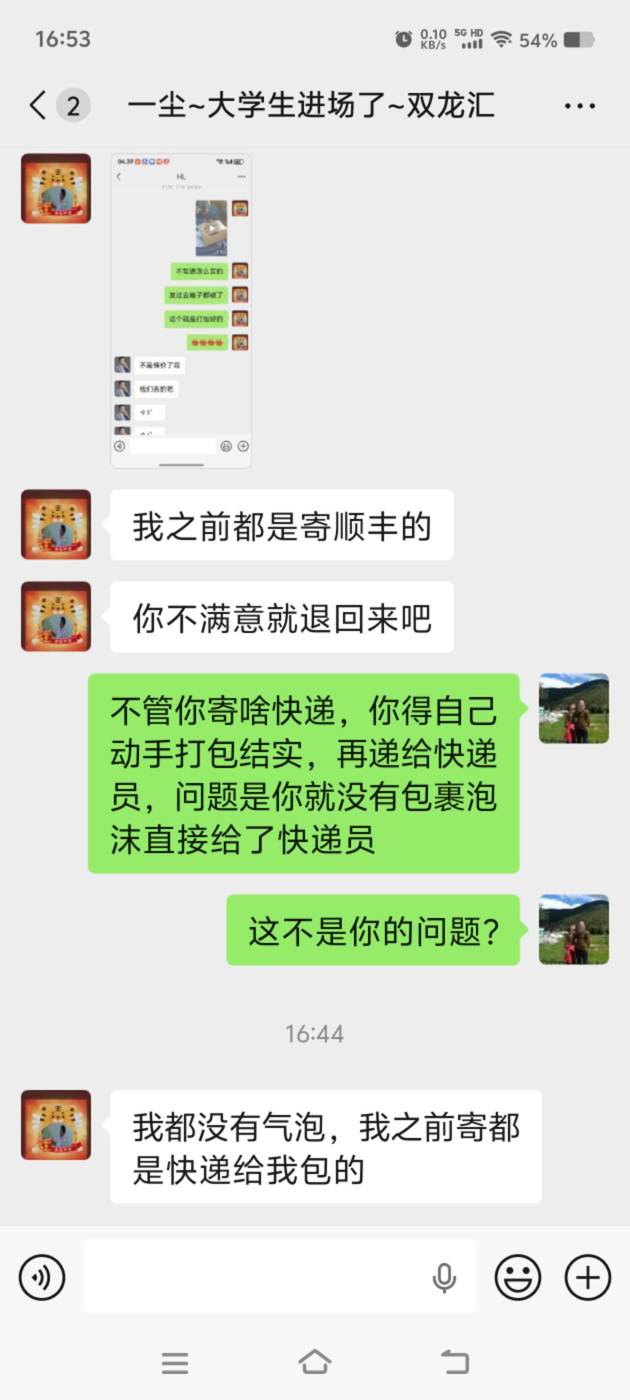Tap the microphone voice-to-text icon

tap(444, 1277)
